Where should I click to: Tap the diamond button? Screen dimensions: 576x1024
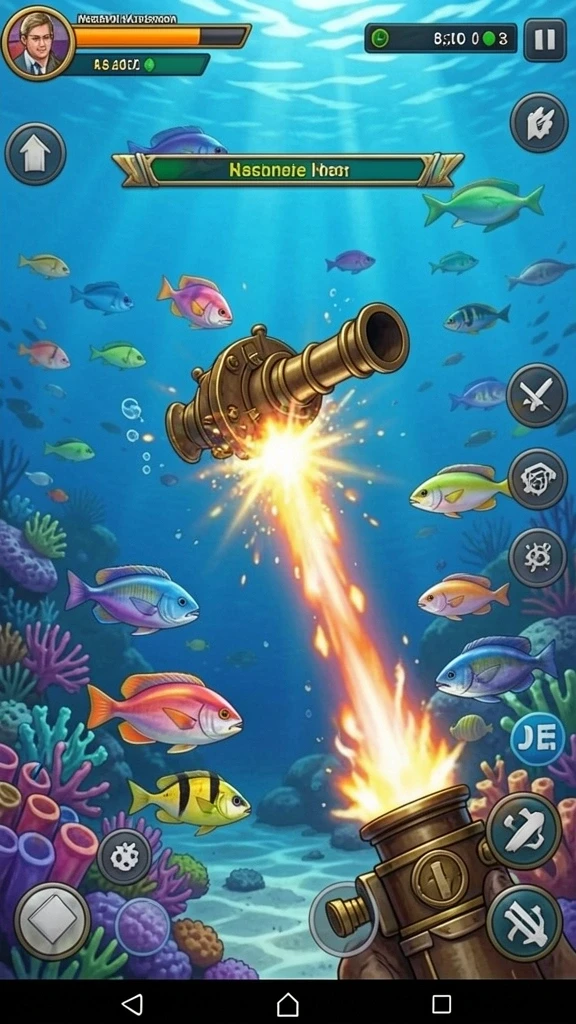52,921
